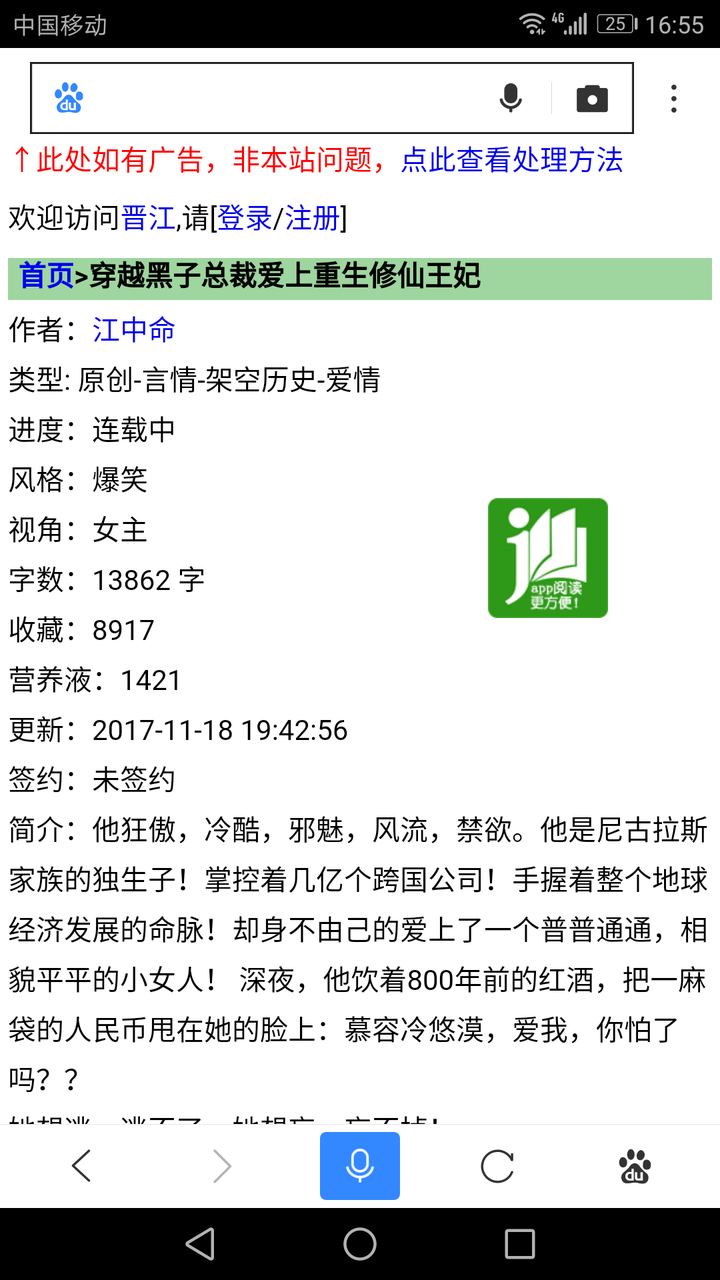Tap the green app阅读 banner
The width and height of the screenshot is (720, 1280).
(x=547, y=557)
